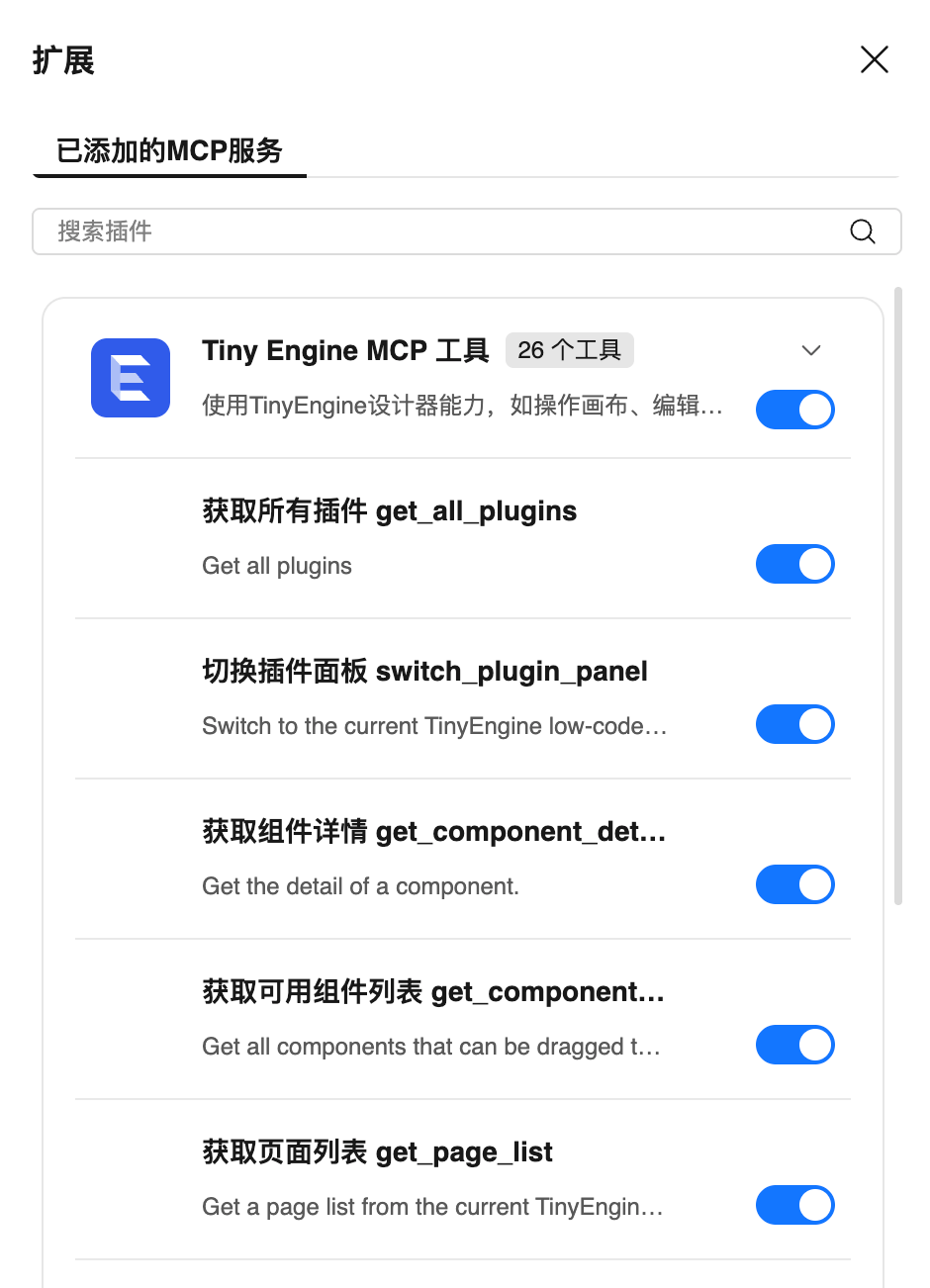Click the Tiny Engine MCP logo icon
The image size is (930, 1288).
(x=130, y=378)
